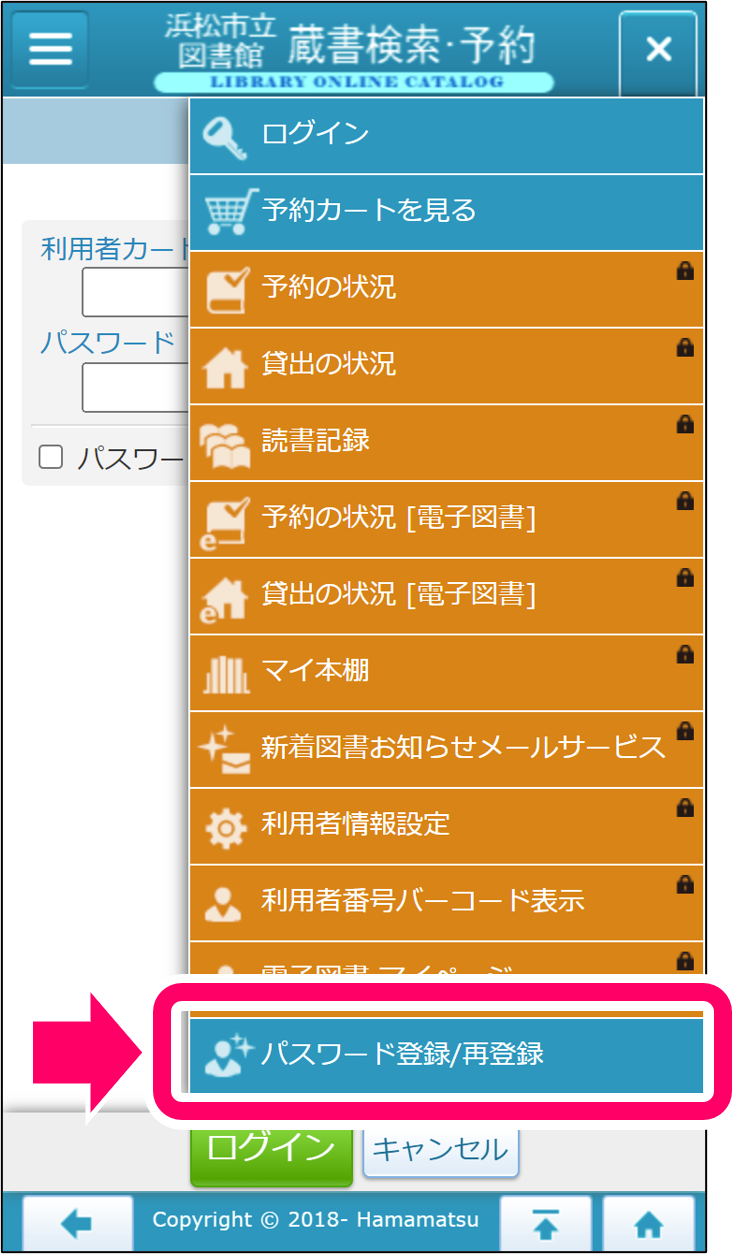
Task: Select パスワード登録/再登録
Action: (446, 1054)
